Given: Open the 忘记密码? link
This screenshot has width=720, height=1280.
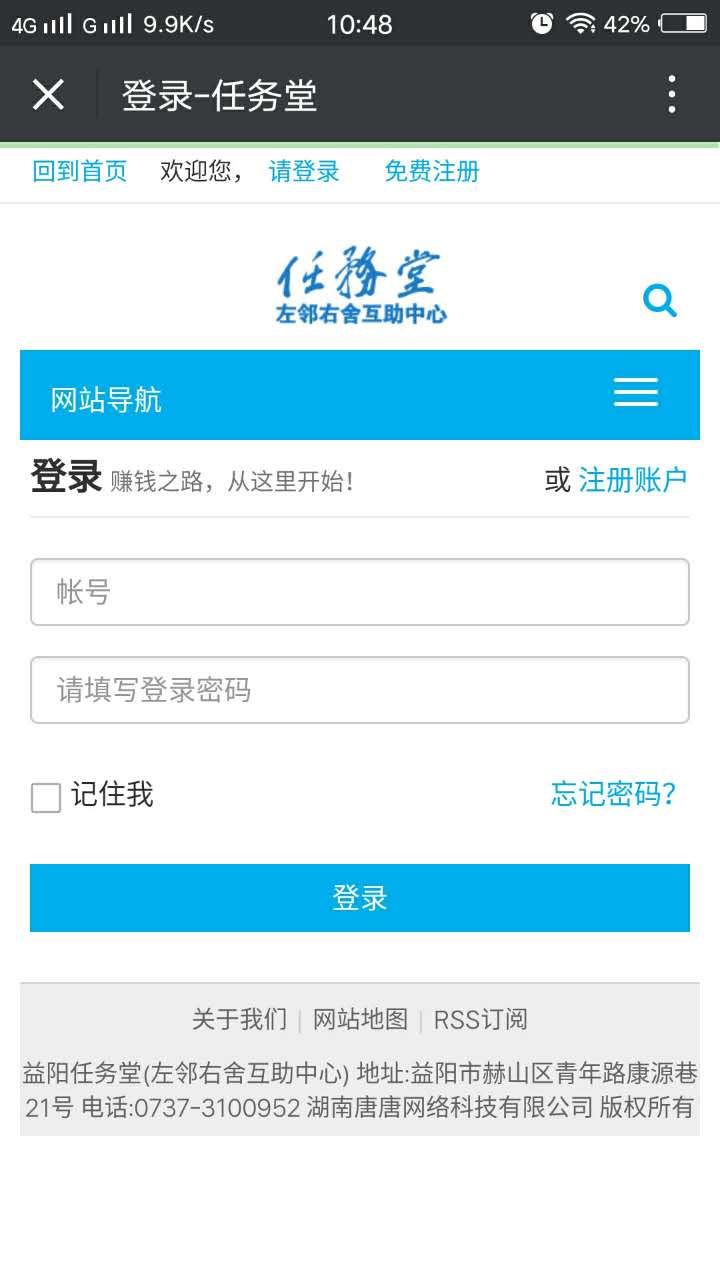Looking at the screenshot, I should [x=614, y=794].
